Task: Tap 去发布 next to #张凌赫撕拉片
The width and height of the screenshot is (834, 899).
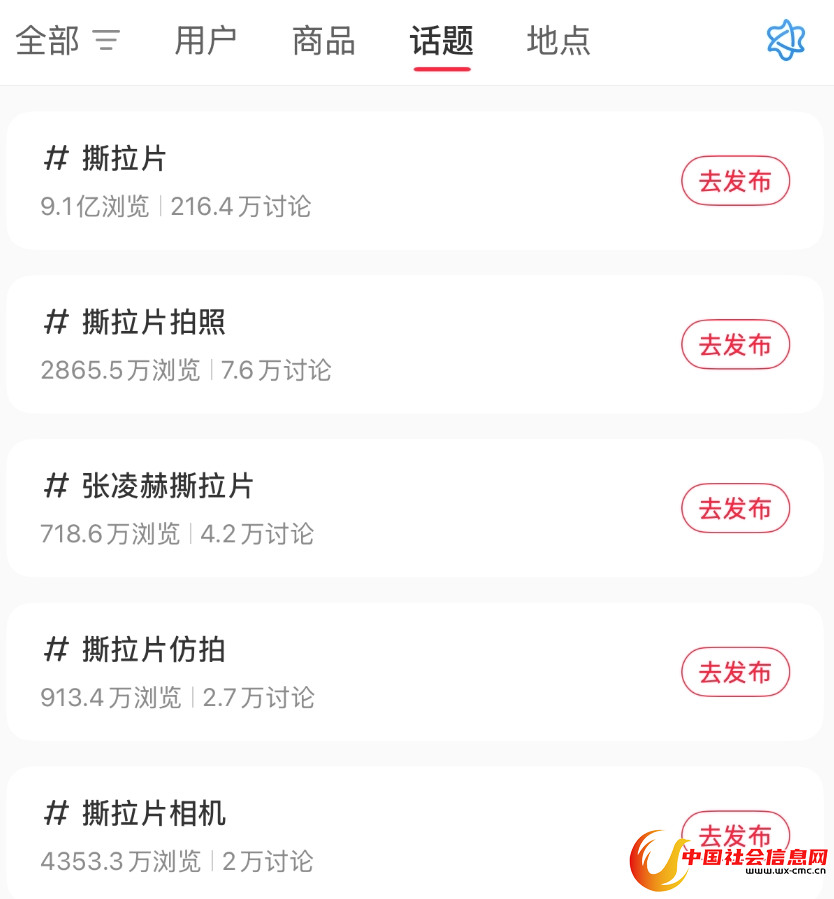Action: (735, 508)
